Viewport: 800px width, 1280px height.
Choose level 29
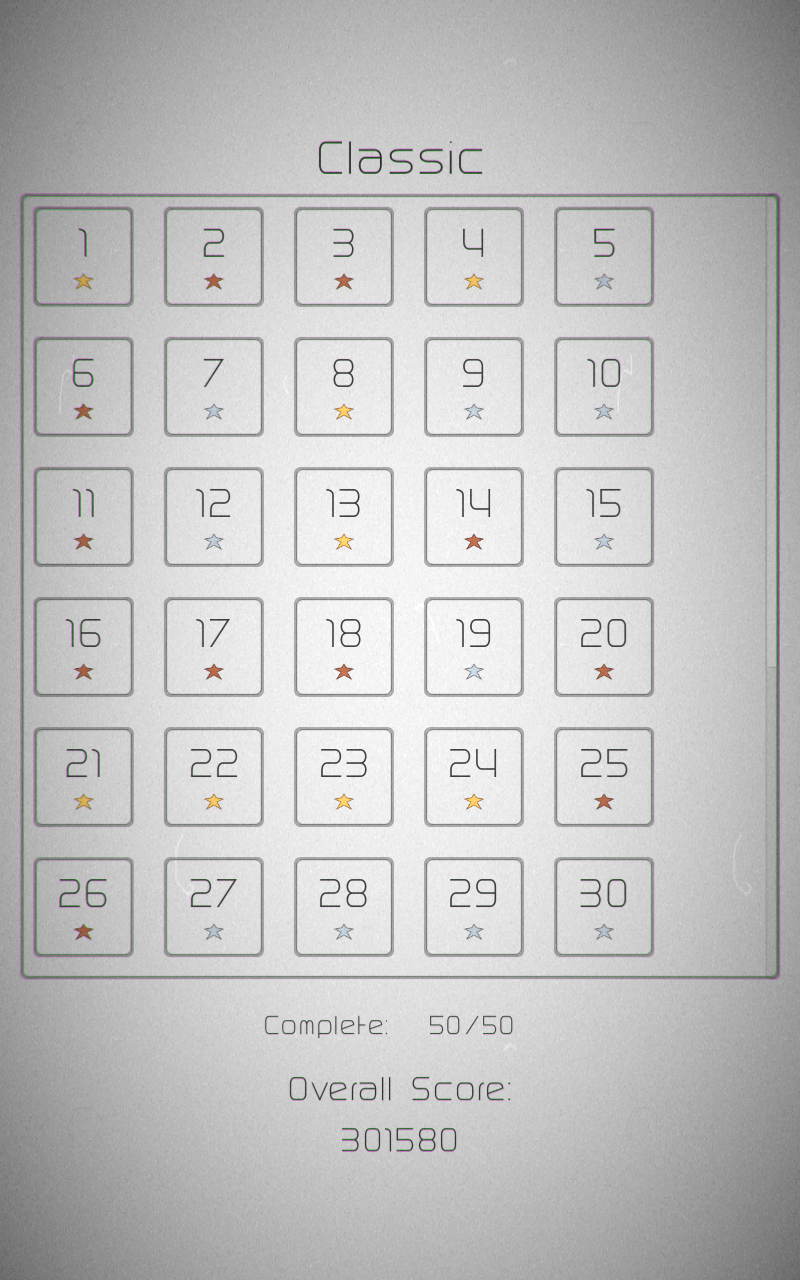(x=474, y=907)
